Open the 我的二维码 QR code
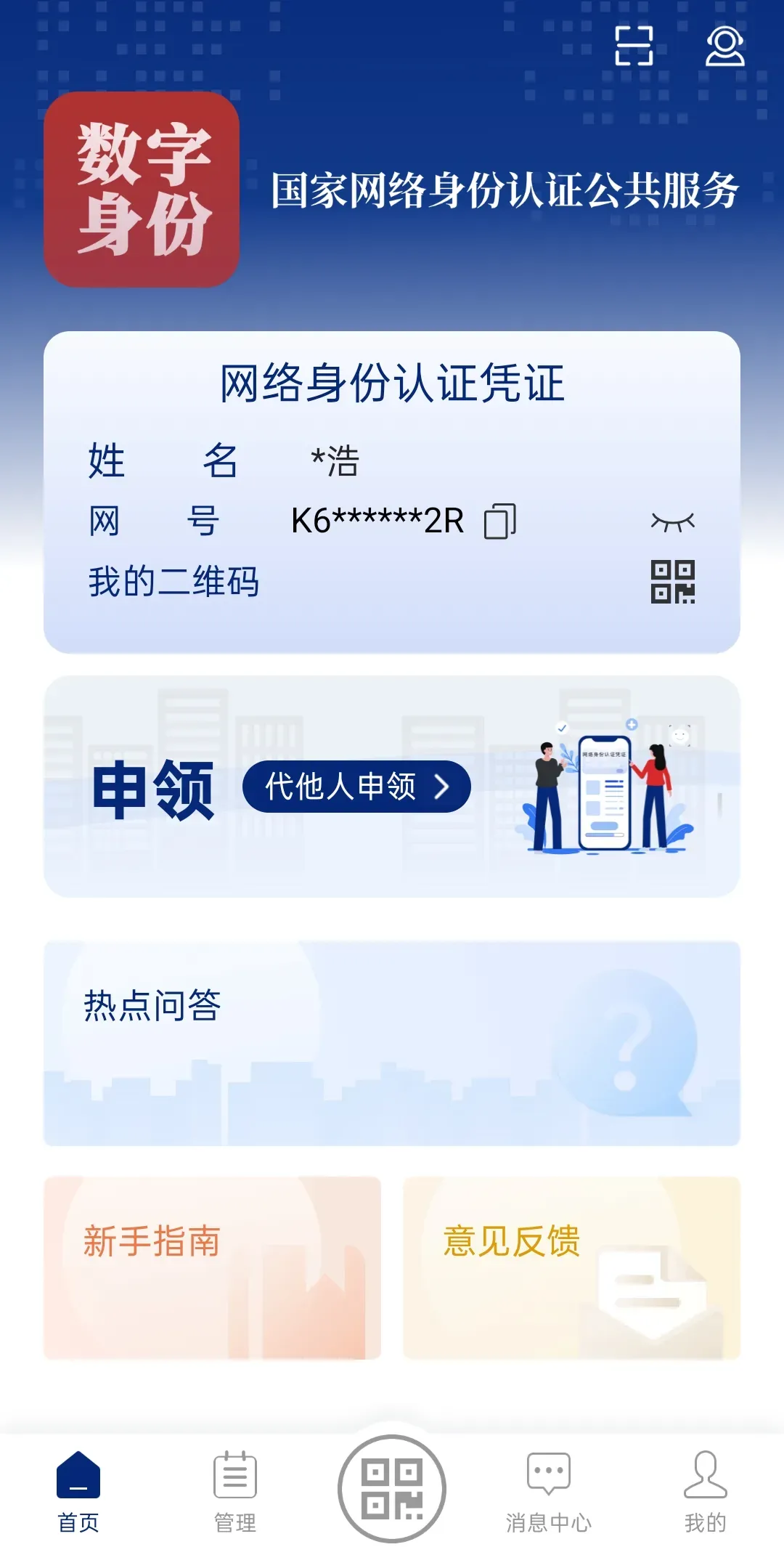 pos(672,582)
